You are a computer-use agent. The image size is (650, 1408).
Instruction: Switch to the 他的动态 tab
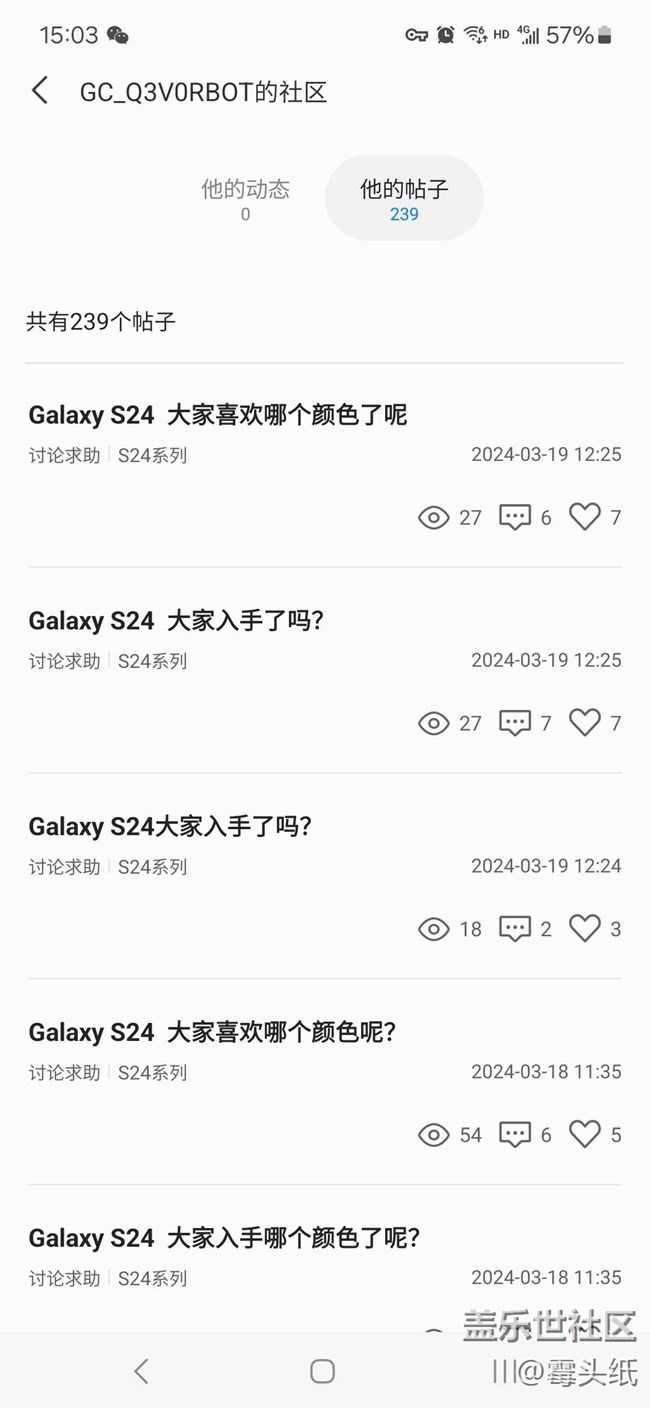(245, 198)
